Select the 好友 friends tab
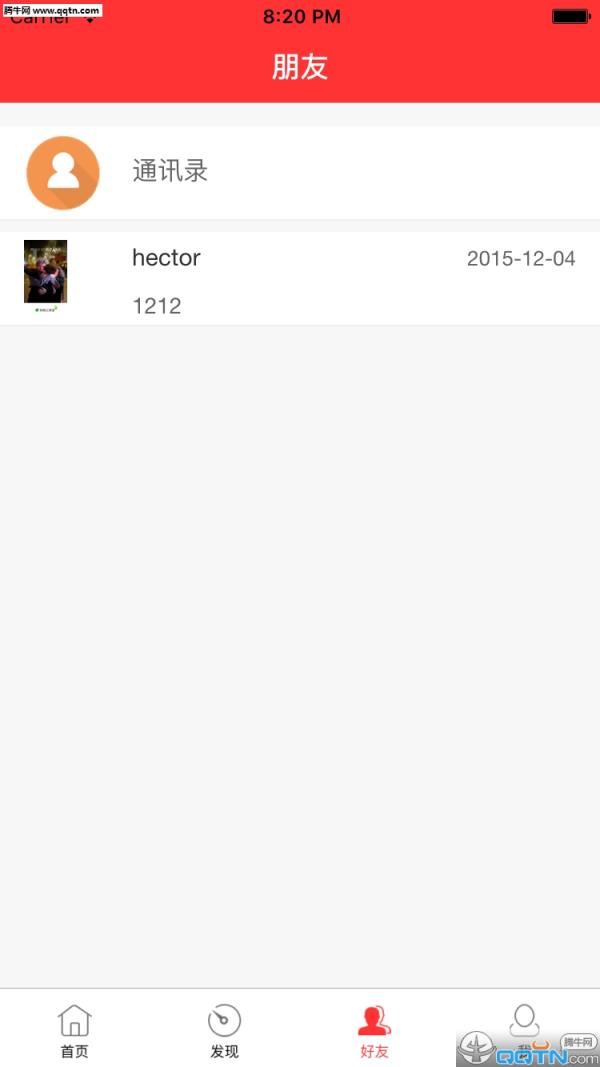 (374, 1030)
